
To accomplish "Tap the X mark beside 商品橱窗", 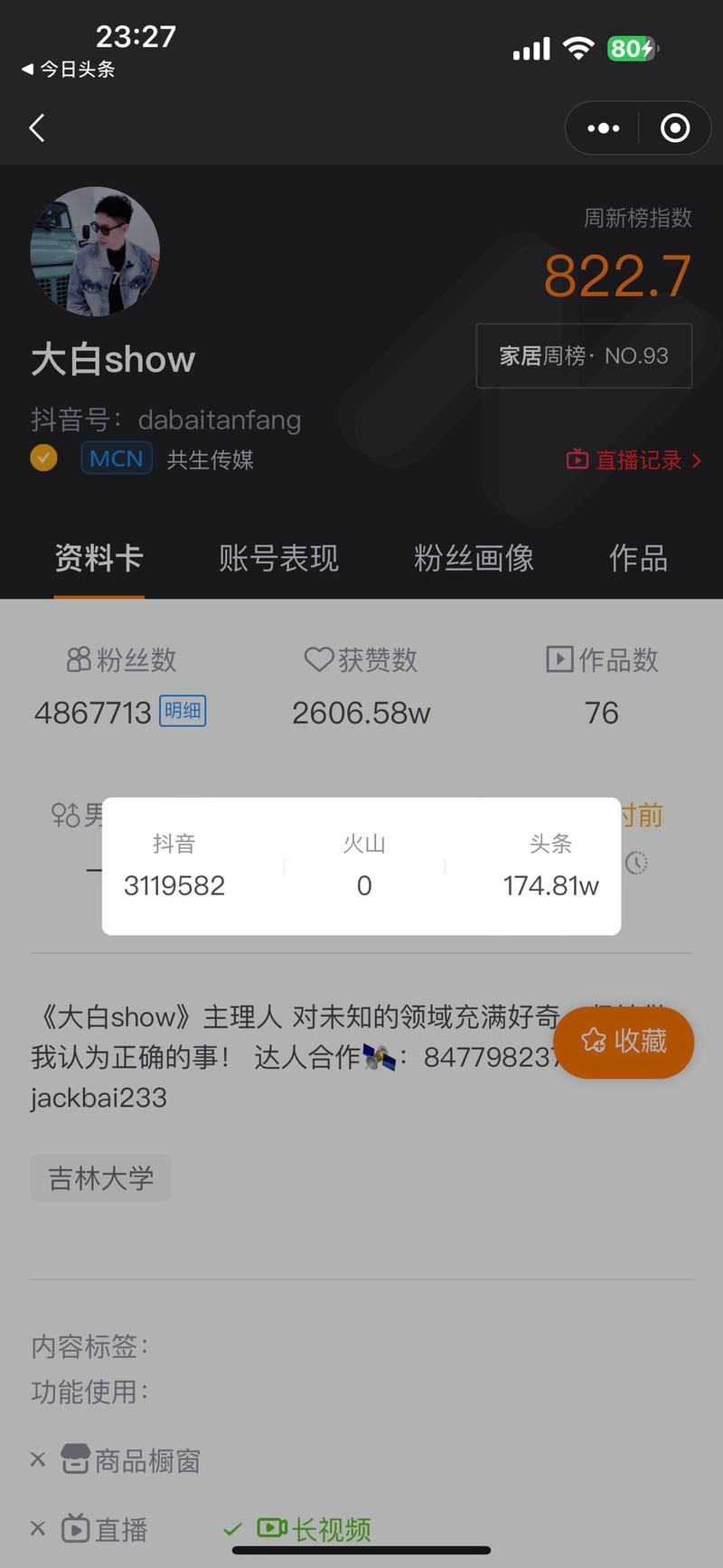I will 37,1458.
